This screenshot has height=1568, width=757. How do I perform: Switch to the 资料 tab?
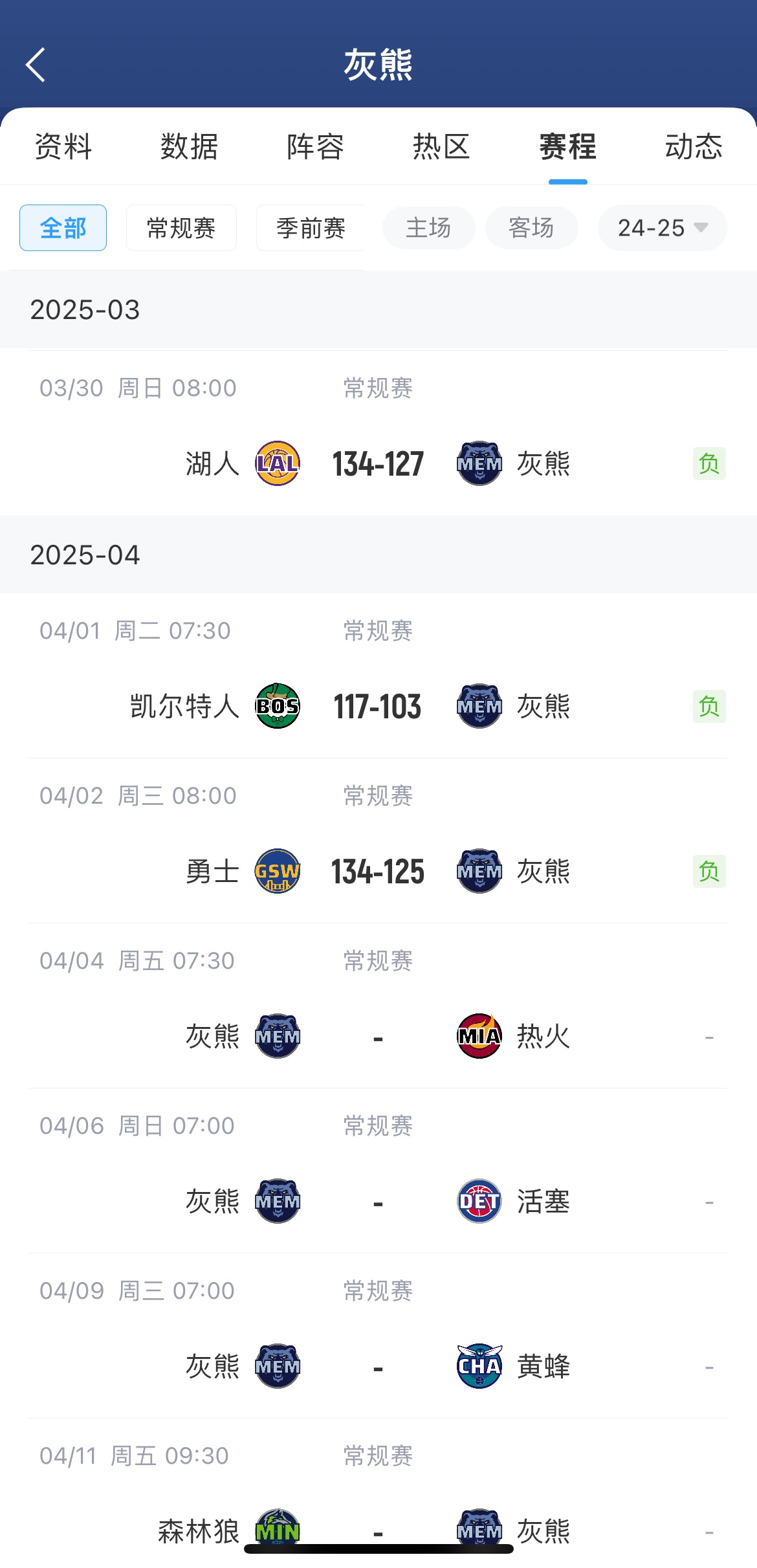pos(63,146)
